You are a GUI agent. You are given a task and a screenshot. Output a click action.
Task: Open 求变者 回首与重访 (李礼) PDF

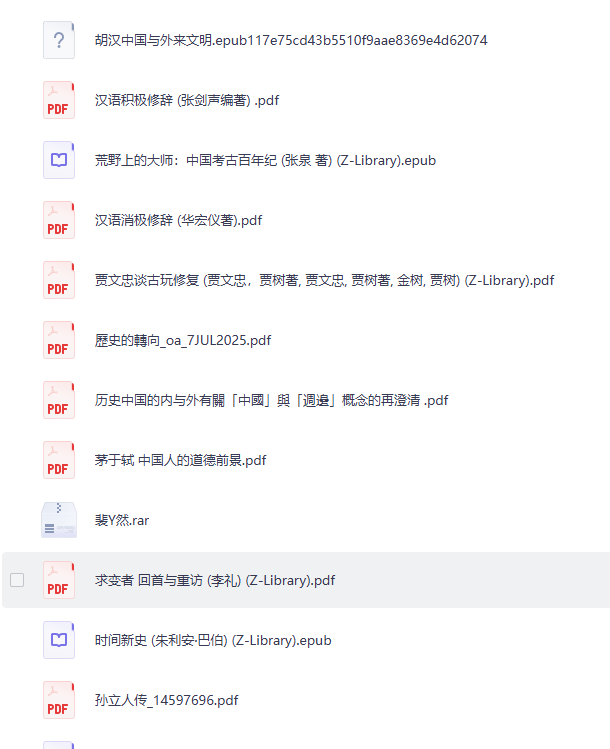(x=214, y=580)
